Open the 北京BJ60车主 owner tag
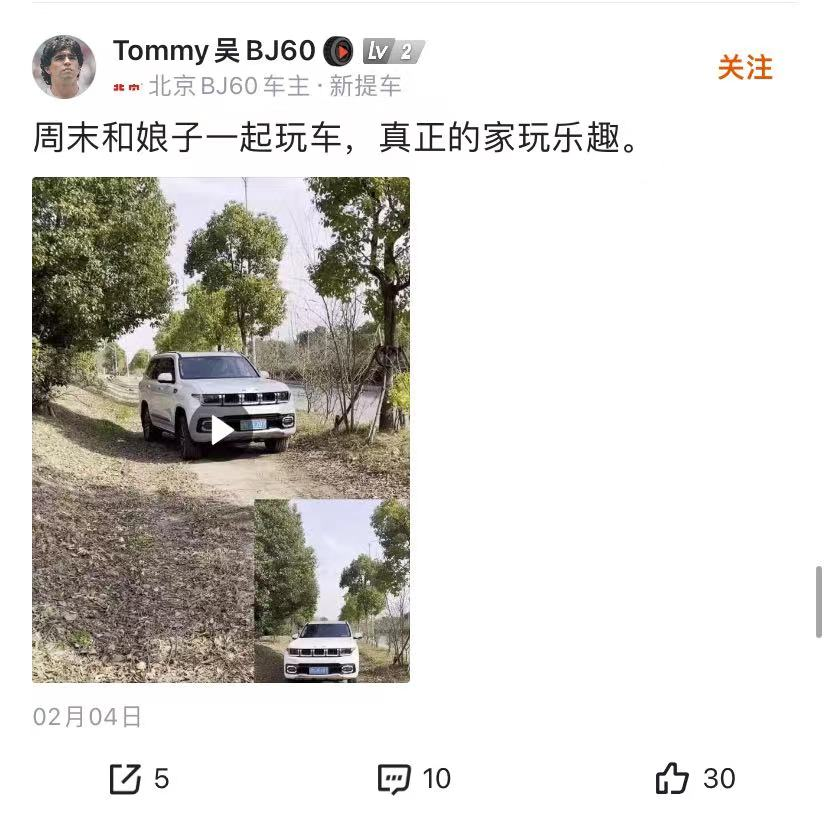This screenshot has width=828, height=822. coord(229,87)
